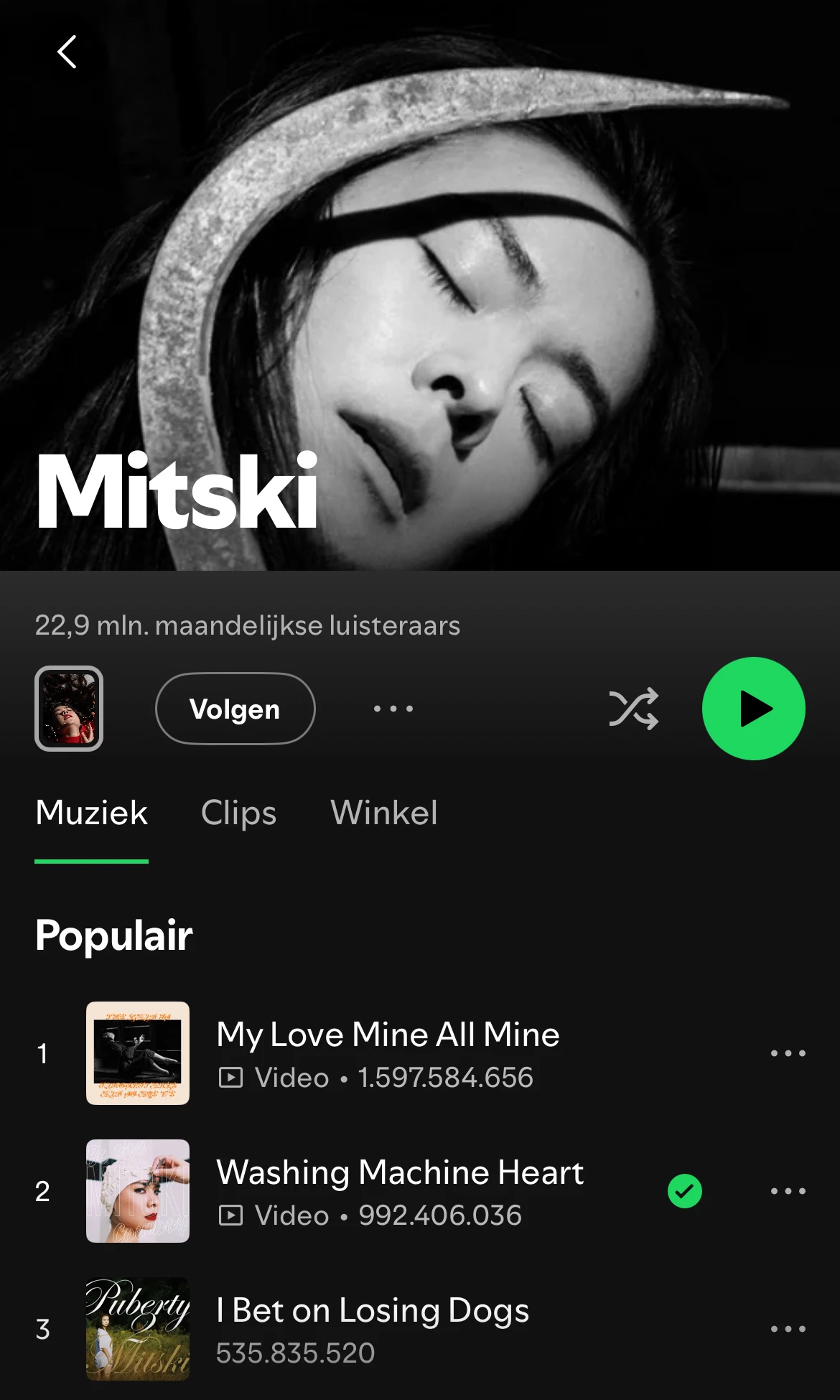Open more options for Washing Machine Heart

click(788, 1191)
